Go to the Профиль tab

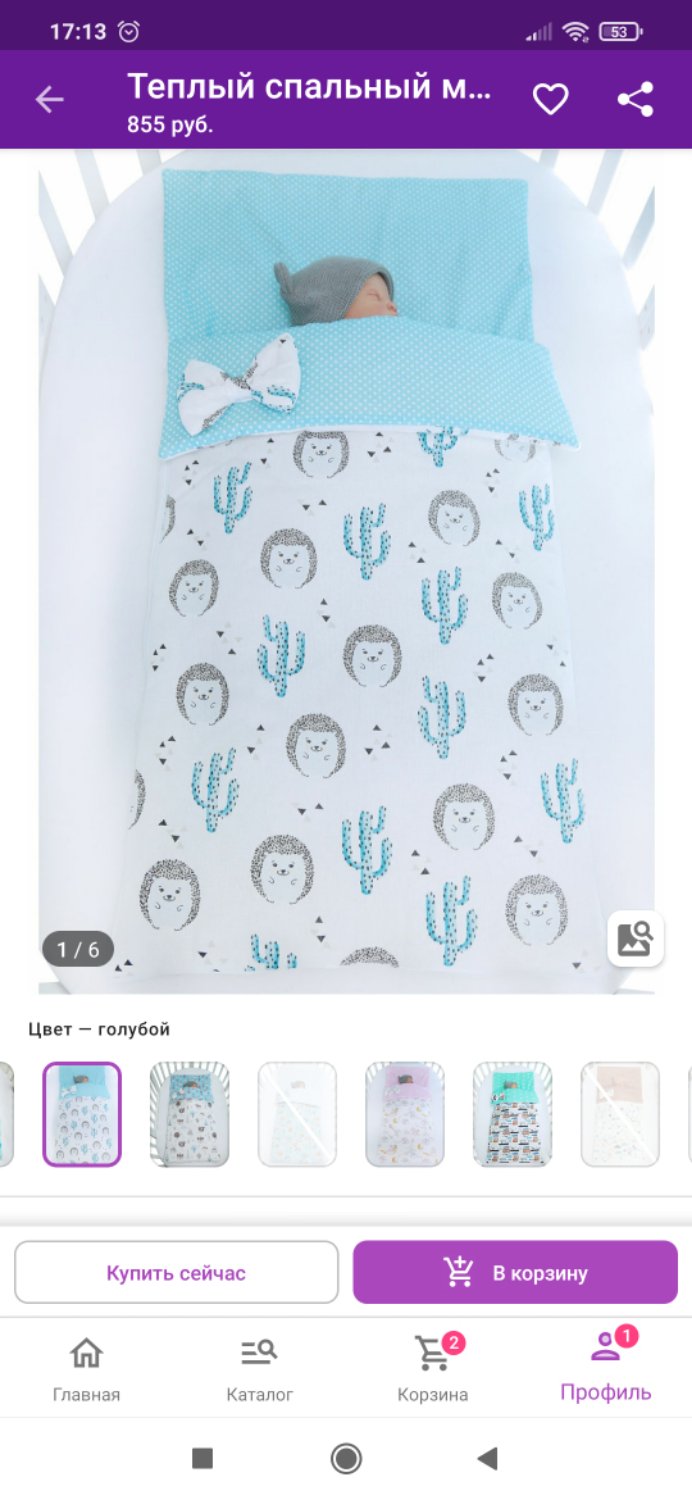[x=605, y=1368]
